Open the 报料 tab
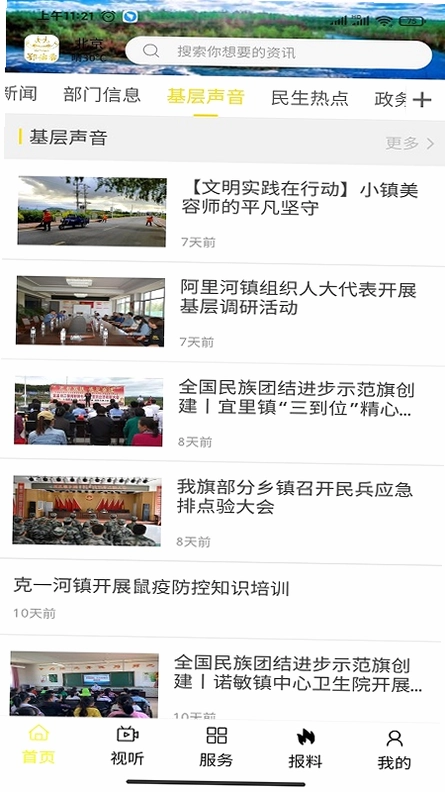Screen dimensions: 445x792 [305, 748]
